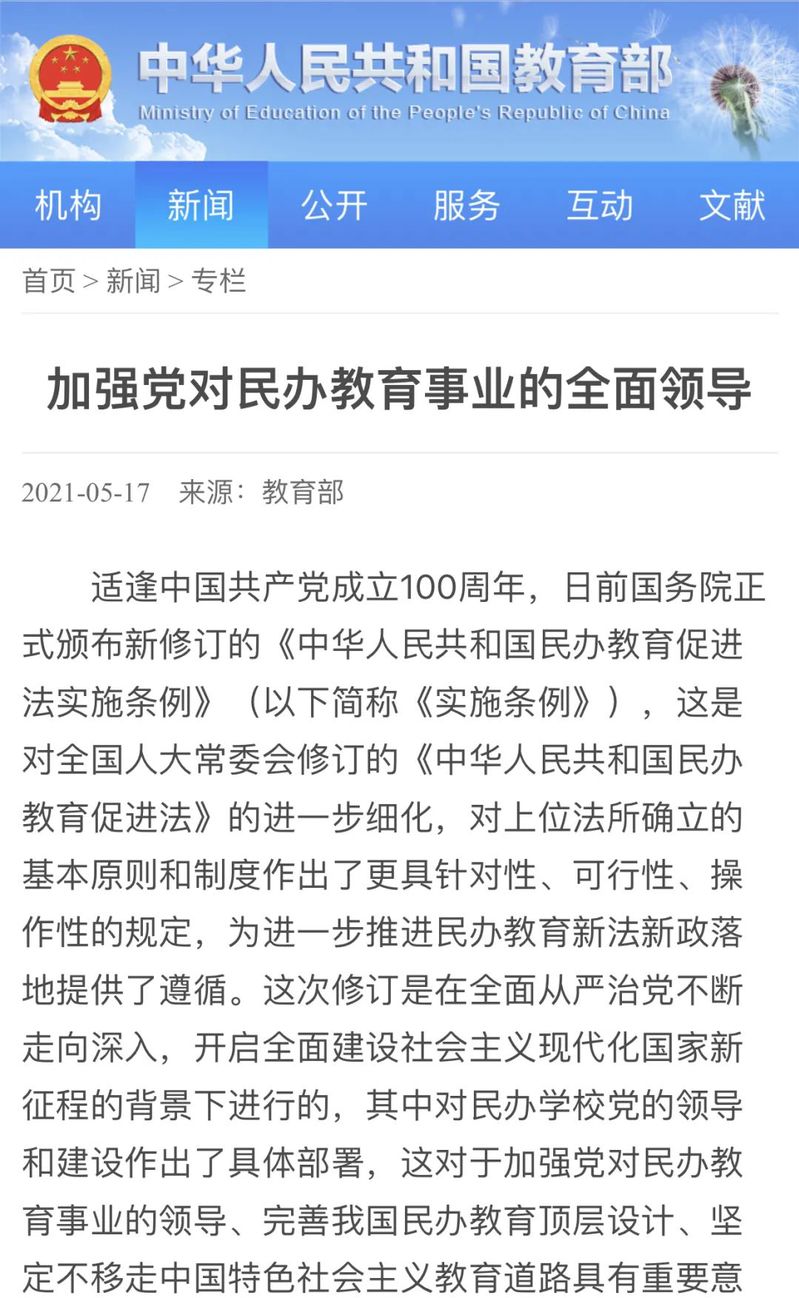Open the 专栏 breadcrumb link
Screen dimensions: 799x1298
218,281
